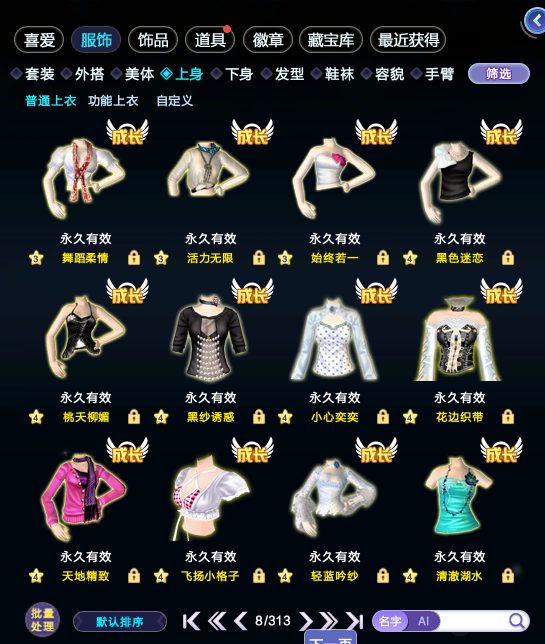This screenshot has height=644, width=545.
Task: Tap the search magnifier icon
Action: tap(517, 621)
